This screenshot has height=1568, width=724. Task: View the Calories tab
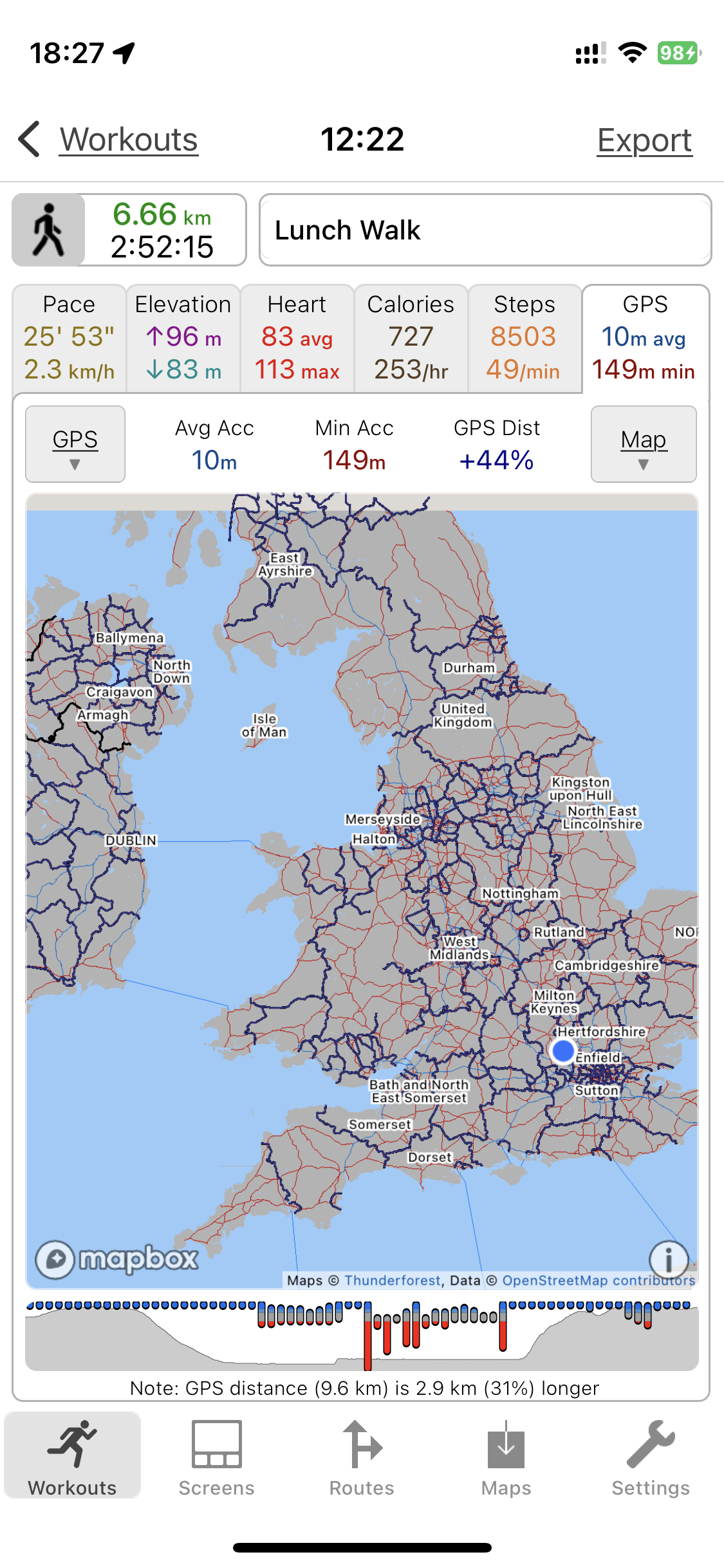coord(411,338)
